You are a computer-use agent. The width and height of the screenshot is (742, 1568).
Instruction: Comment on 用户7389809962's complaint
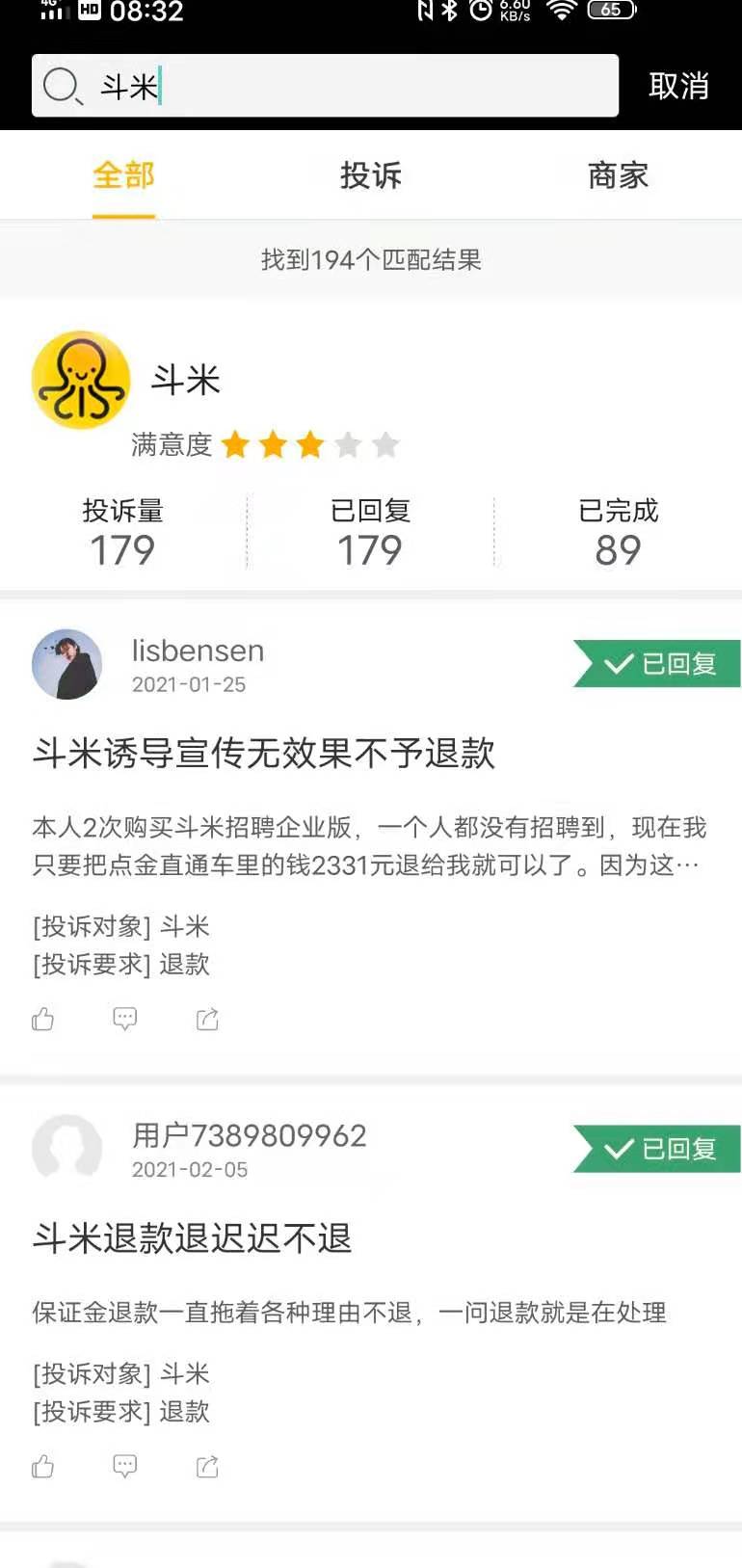(125, 1467)
